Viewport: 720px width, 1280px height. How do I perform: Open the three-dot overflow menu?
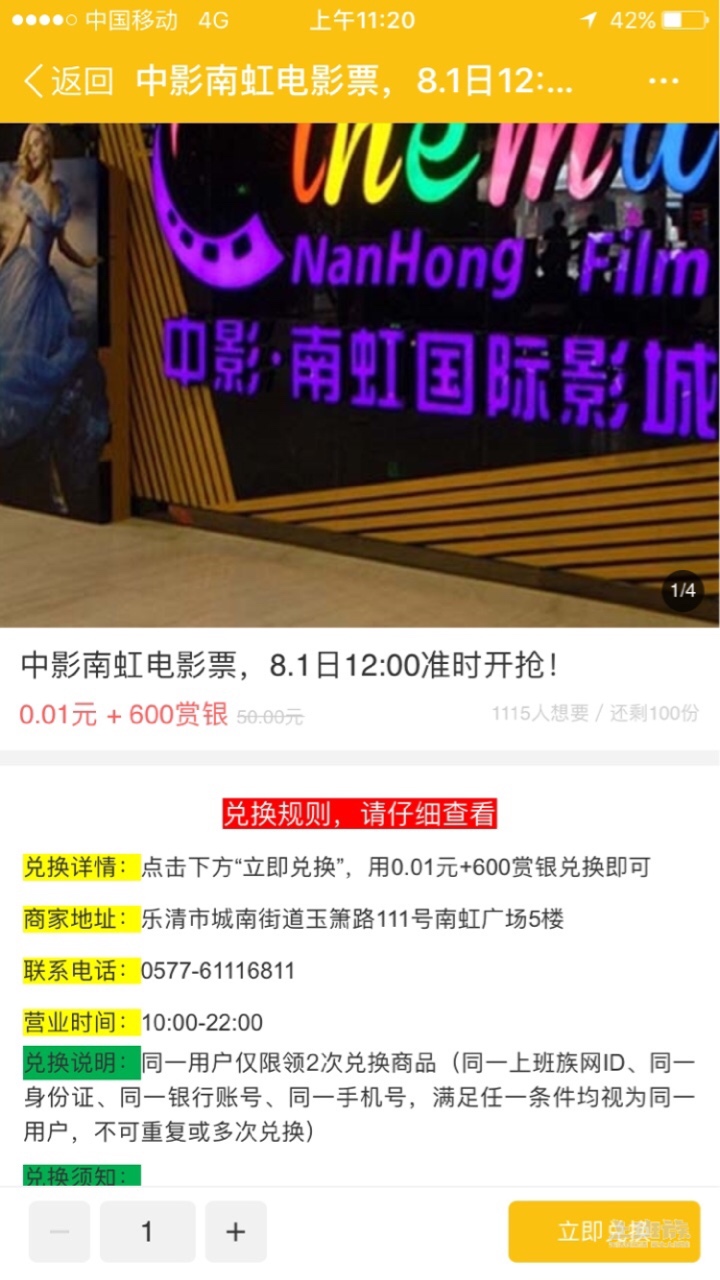tap(664, 81)
